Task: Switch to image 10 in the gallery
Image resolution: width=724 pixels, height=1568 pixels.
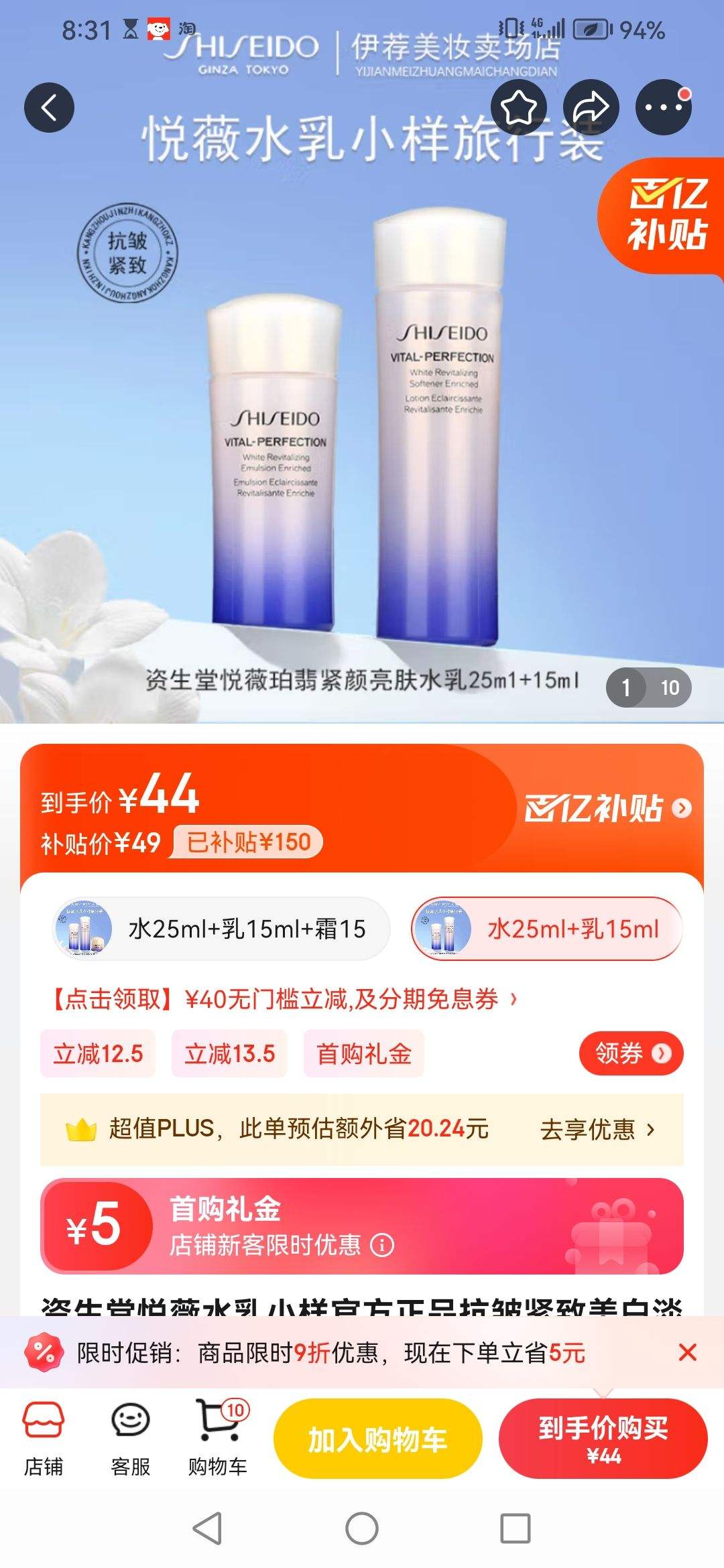Action: [670, 688]
